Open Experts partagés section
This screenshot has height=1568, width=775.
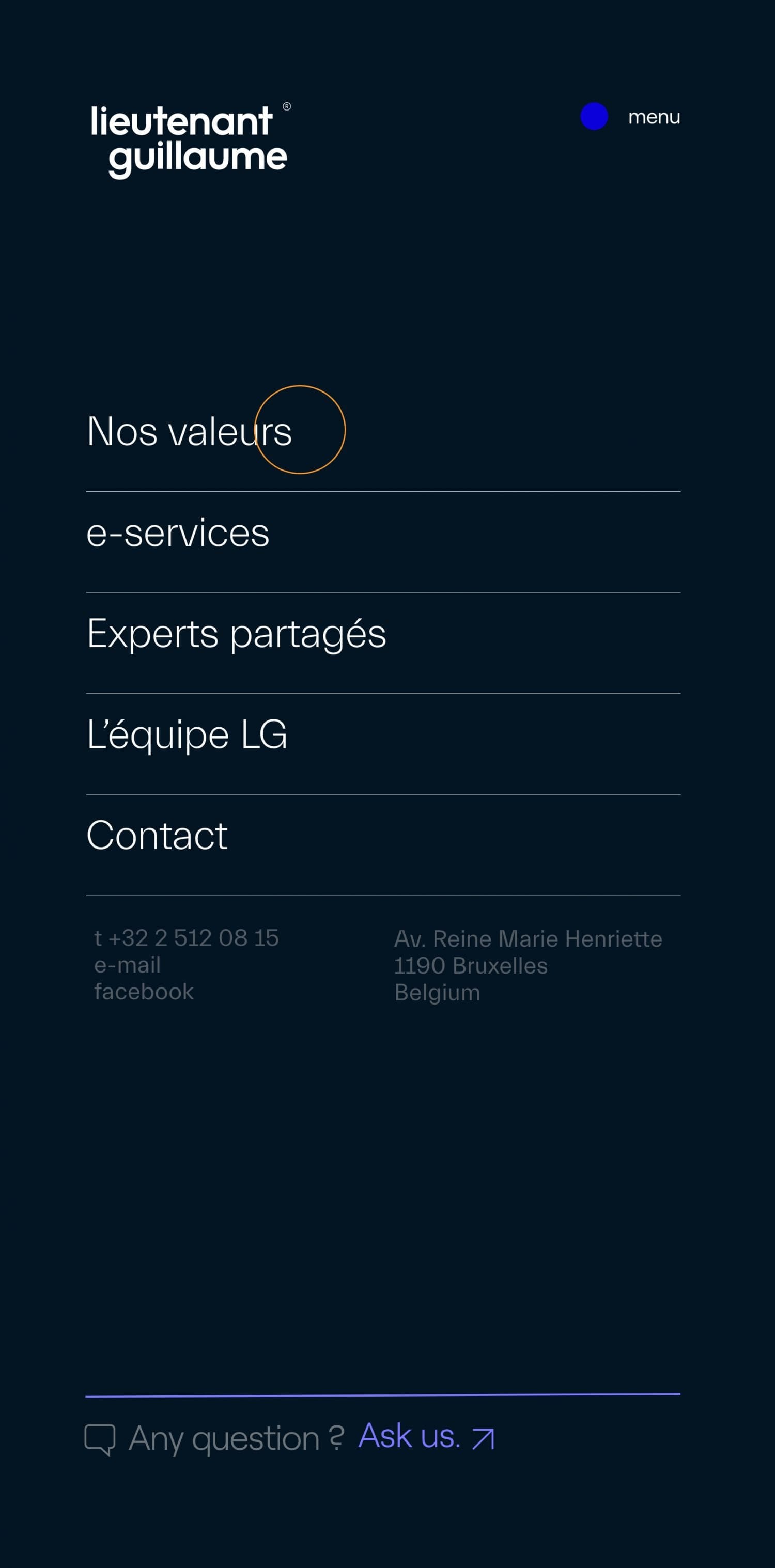click(x=236, y=634)
